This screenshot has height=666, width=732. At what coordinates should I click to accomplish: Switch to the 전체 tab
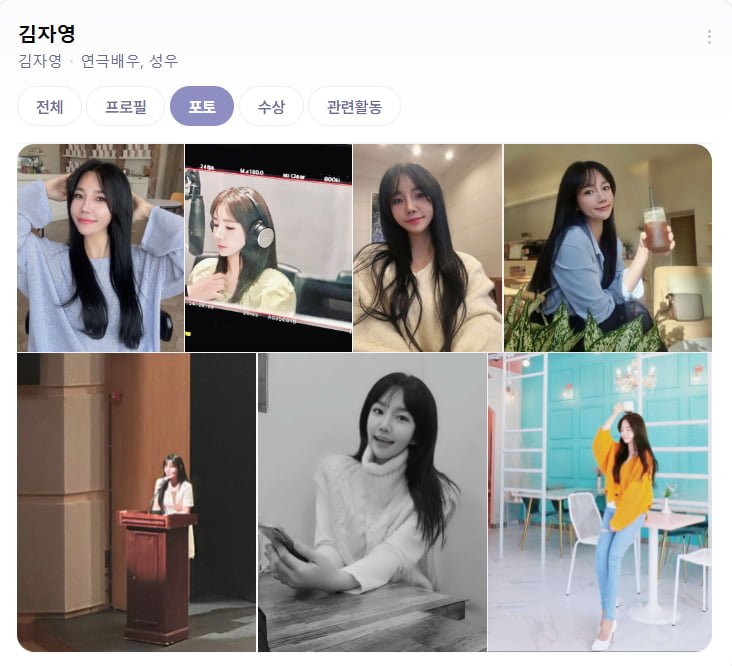click(x=49, y=107)
